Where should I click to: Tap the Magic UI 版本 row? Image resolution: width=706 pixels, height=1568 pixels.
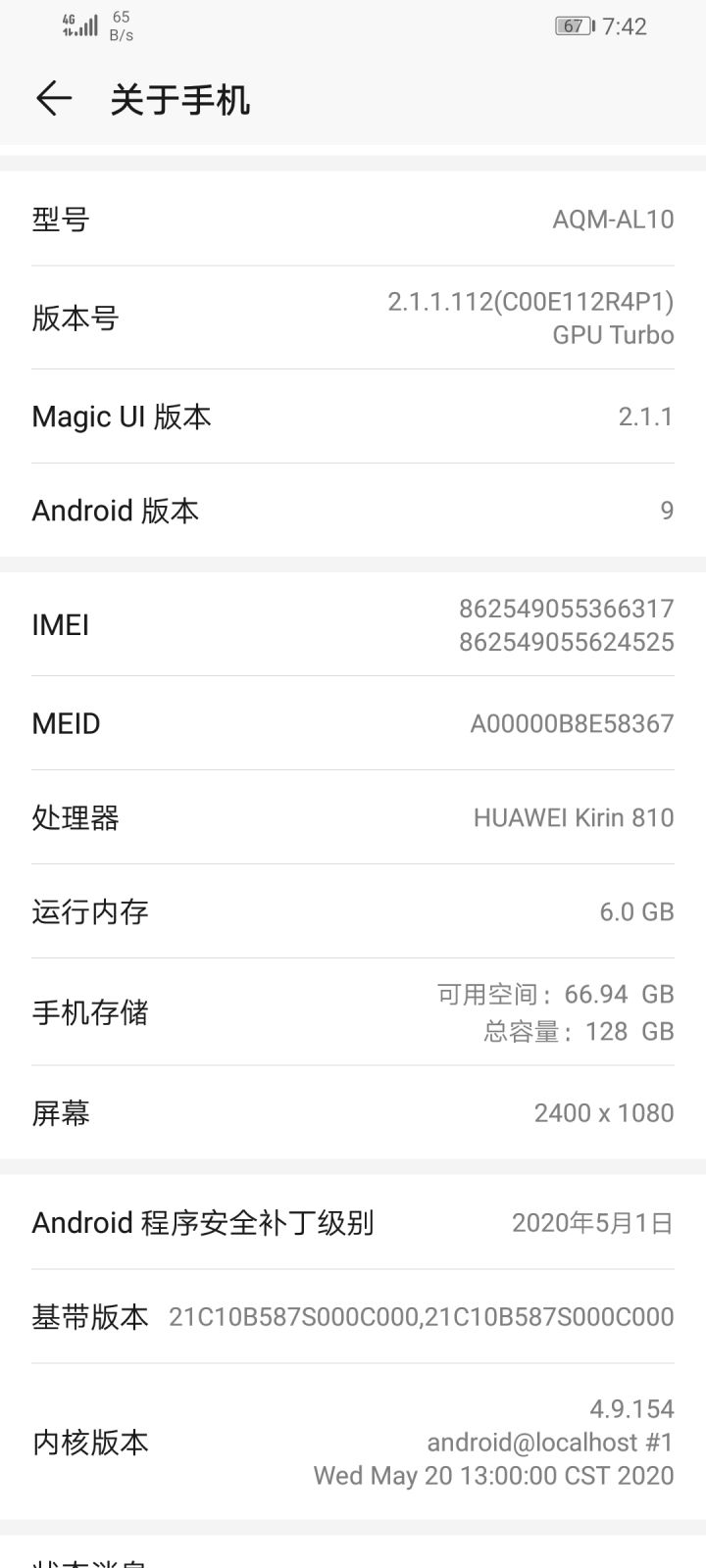coord(353,416)
